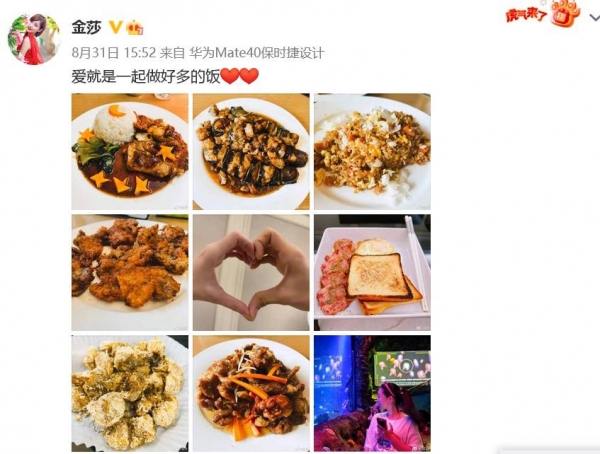This screenshot has width=600, height=454.
Task: Open 金莎's profile avatar
Action: tap(33, 39)
